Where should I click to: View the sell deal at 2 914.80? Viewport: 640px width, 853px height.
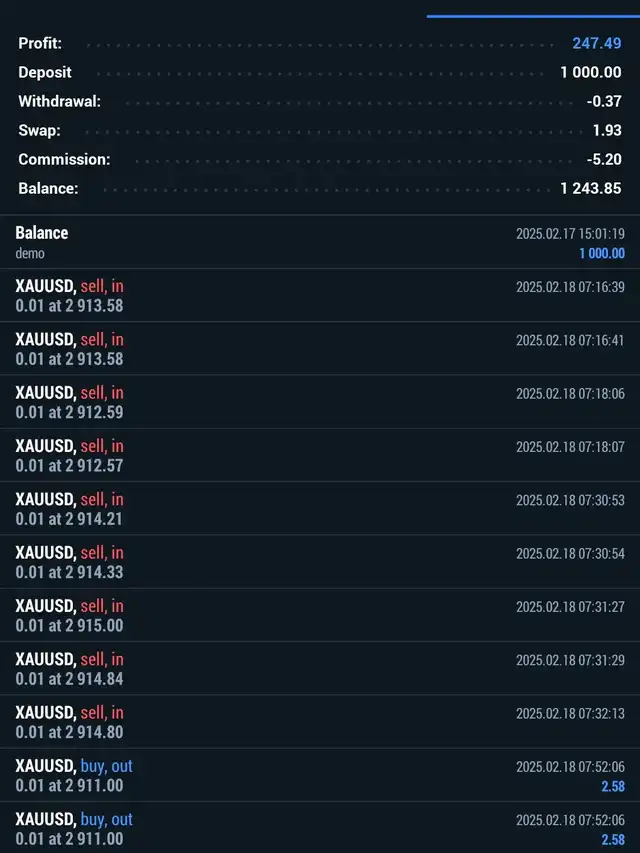tap(320, 722)
